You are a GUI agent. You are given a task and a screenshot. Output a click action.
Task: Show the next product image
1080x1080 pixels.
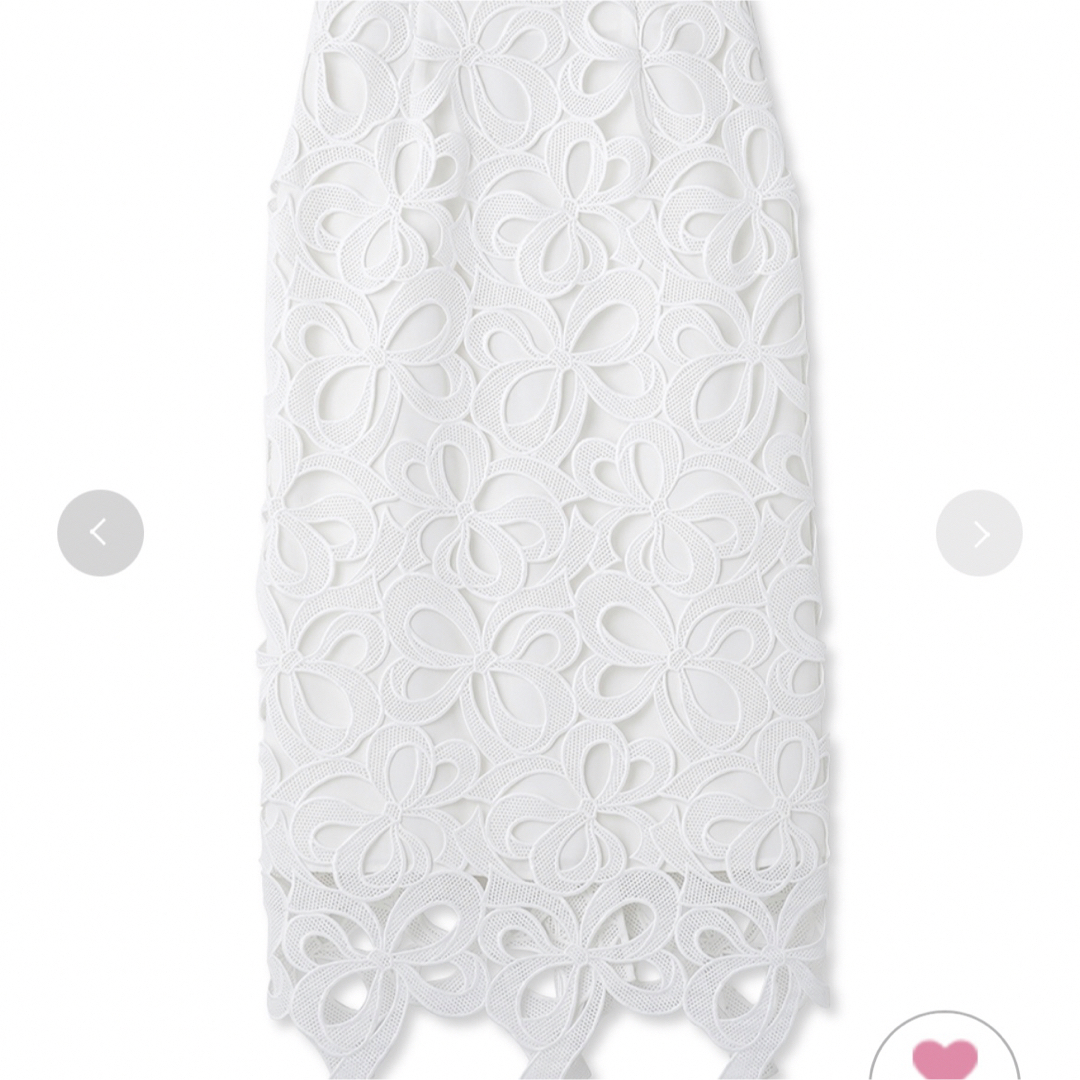click(x=978, y=533)
